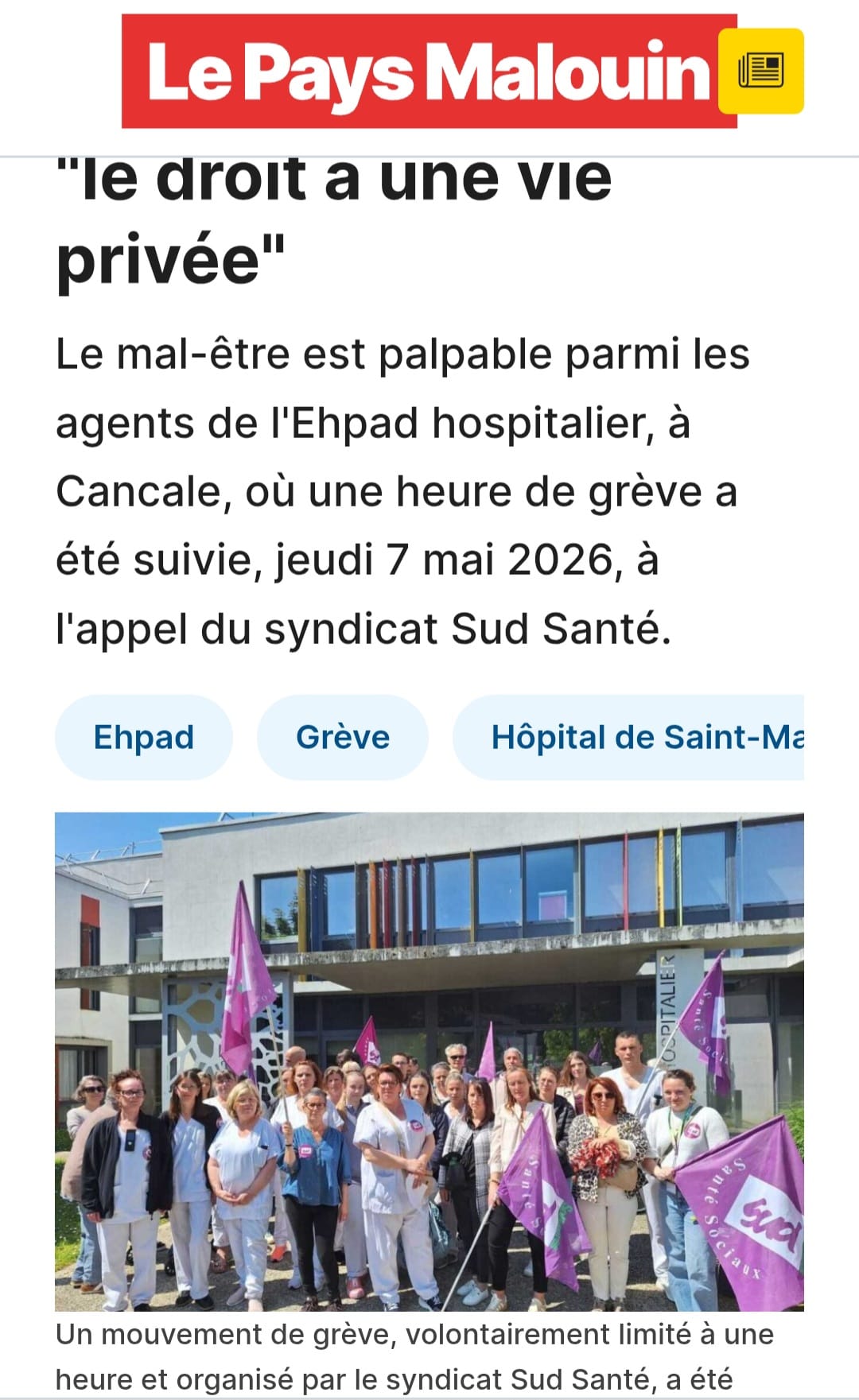Open the Grève topic chip
Screen dimensions: 859x1400
(x=343, y=737)
